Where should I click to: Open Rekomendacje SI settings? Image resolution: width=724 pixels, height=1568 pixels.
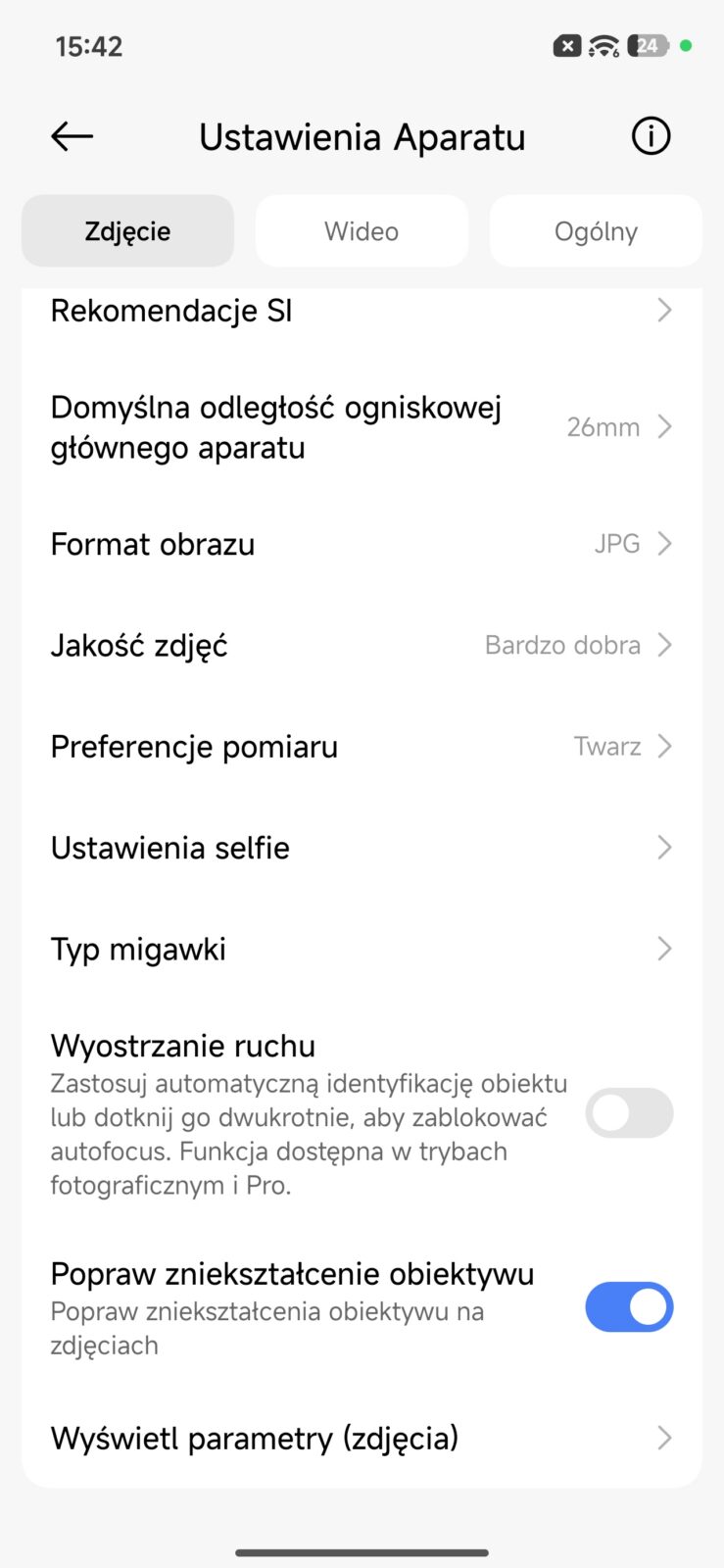(x=362, y=312)
